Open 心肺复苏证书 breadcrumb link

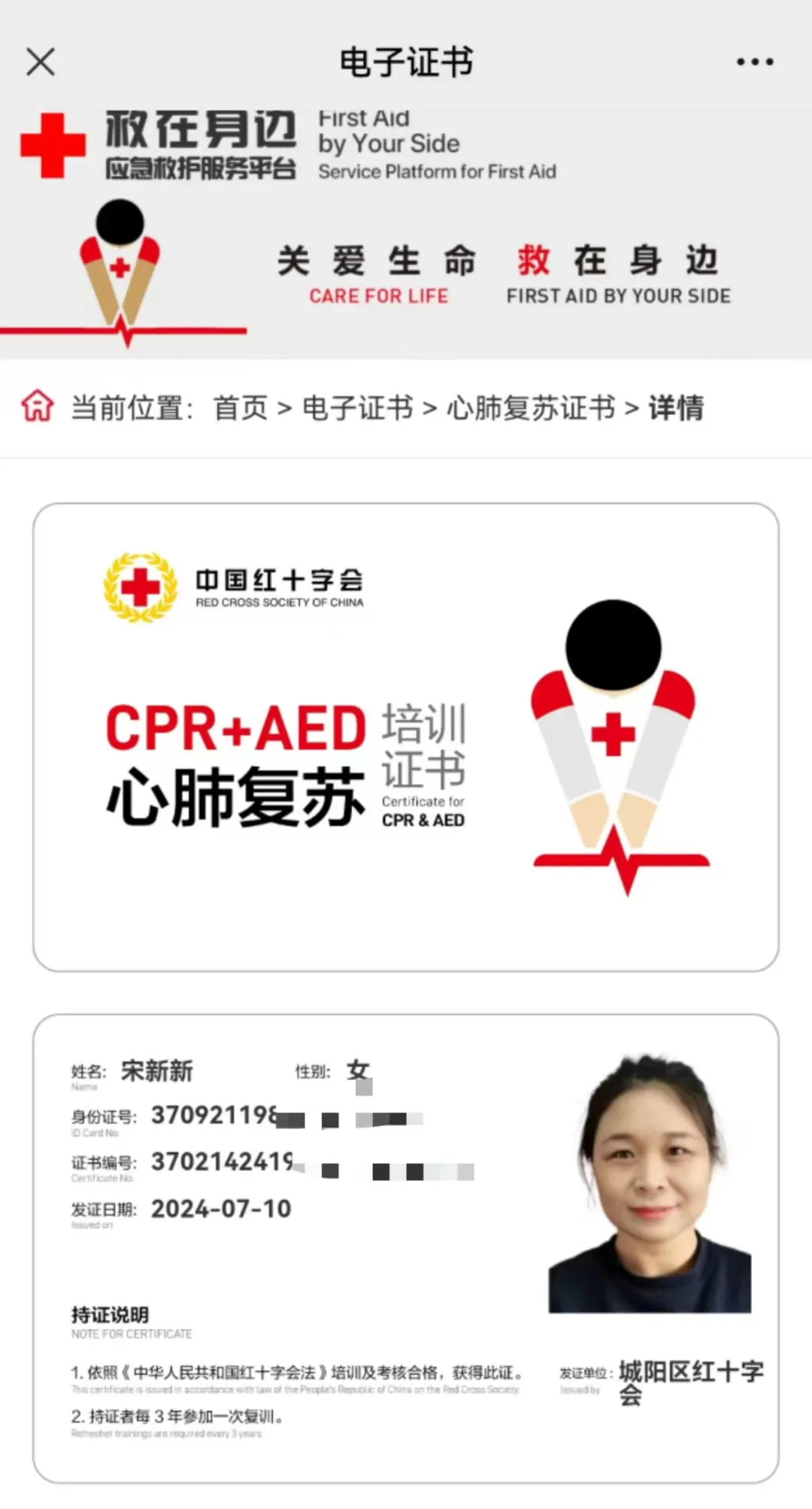(531, 408)
